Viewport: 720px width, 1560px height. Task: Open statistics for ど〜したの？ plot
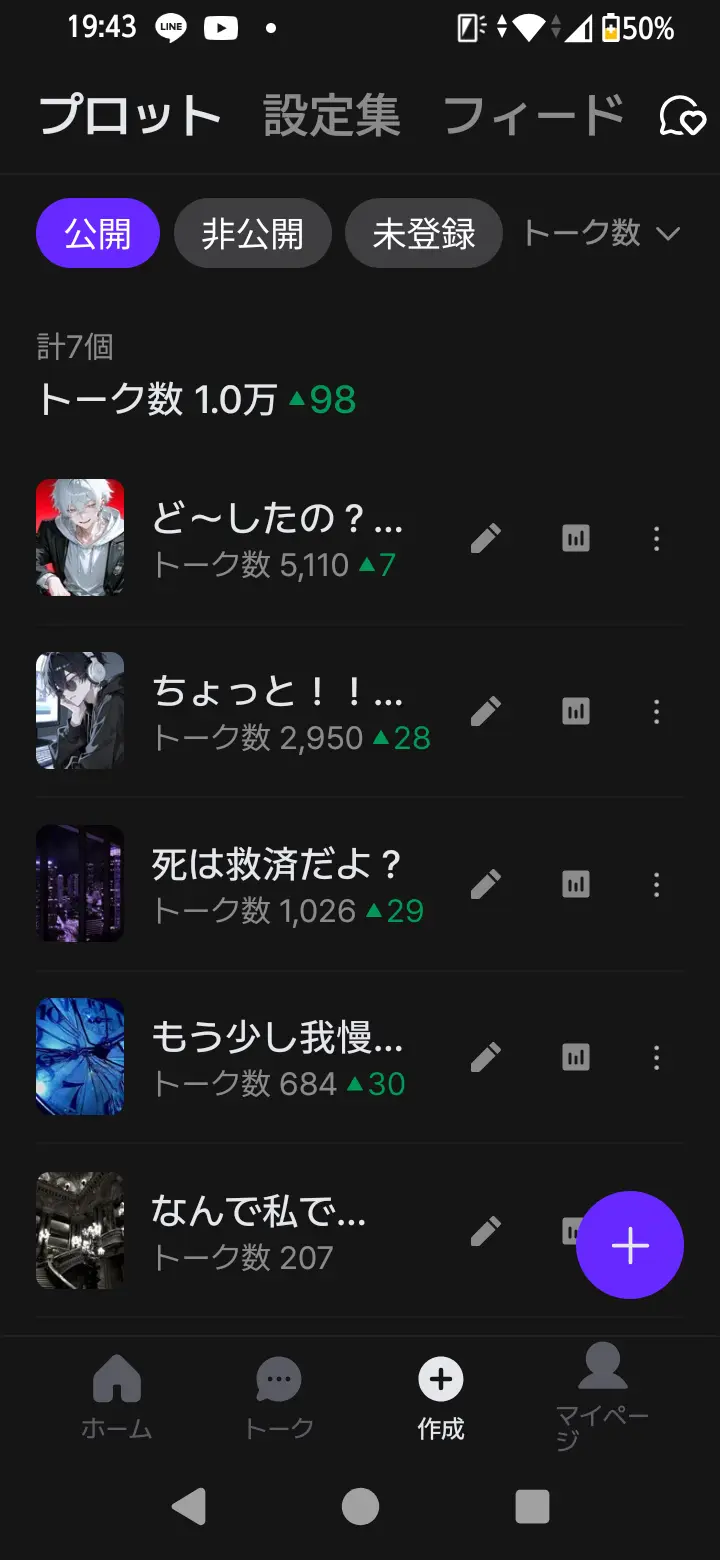(x=576, y=539)
